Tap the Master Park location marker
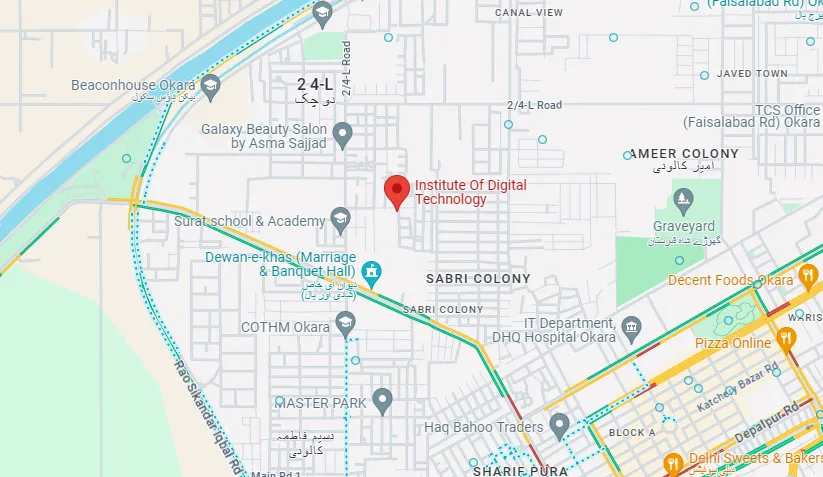Image resolution: width=823 pixels, height=477 pixels. [x=381, y=401]
